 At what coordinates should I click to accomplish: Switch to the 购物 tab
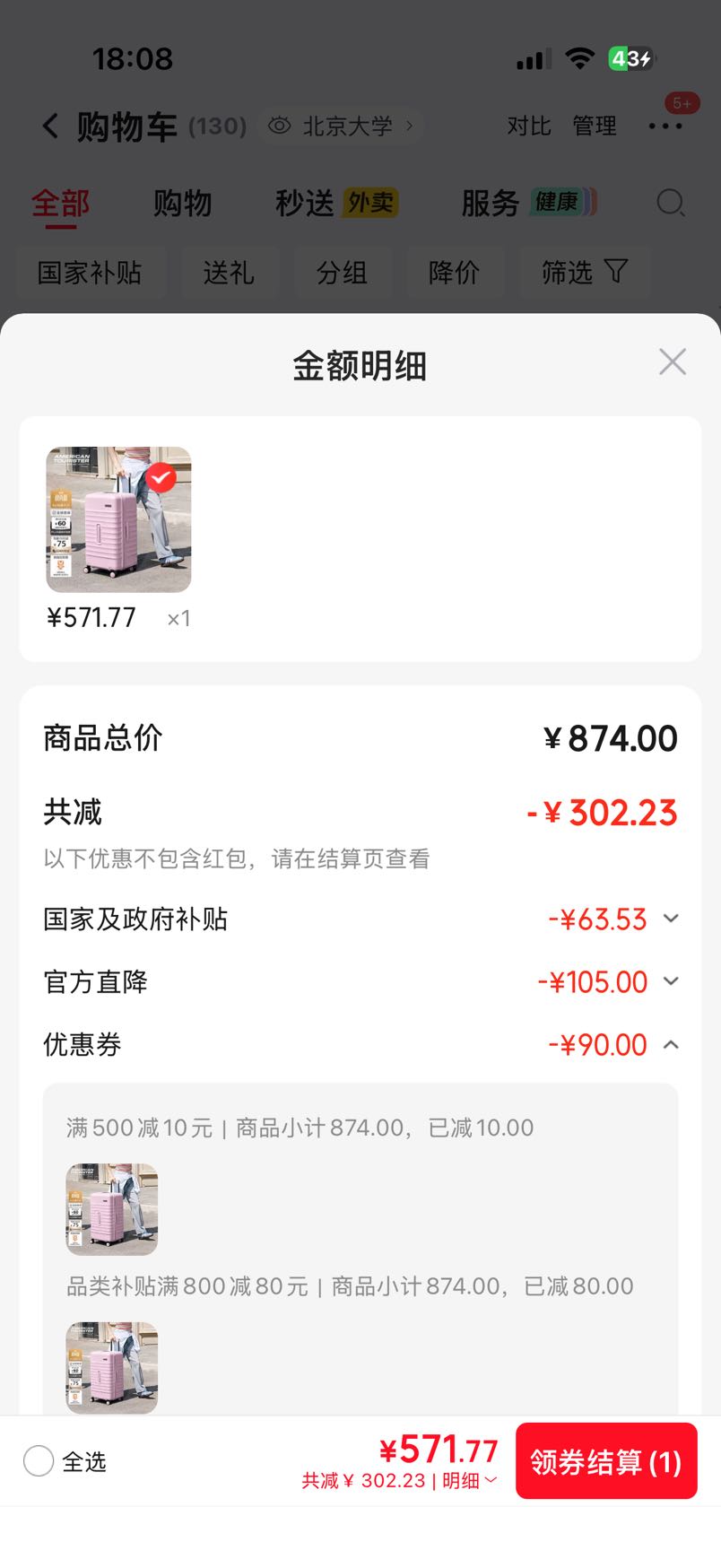point(182,204)
